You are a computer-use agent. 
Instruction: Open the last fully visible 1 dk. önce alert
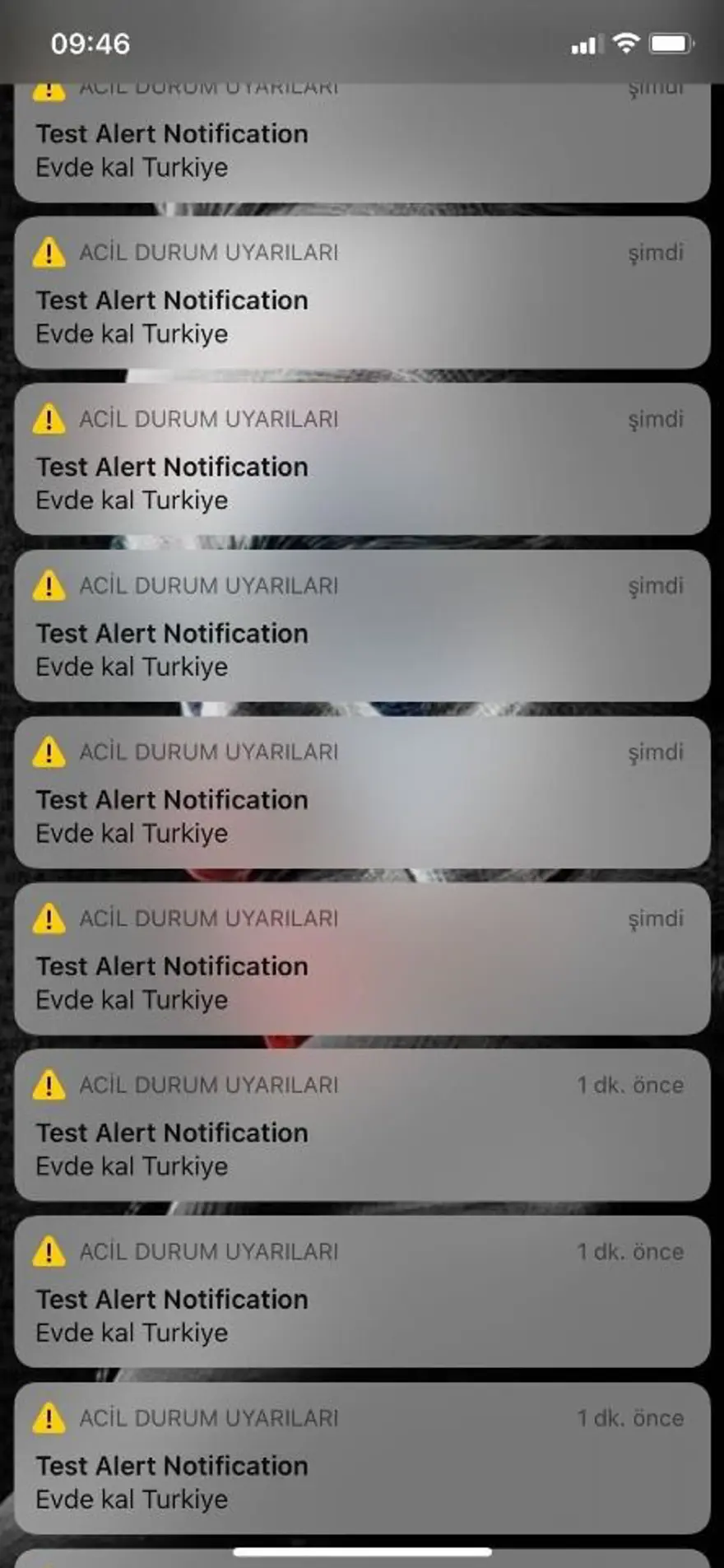(x=362, y=1458)
